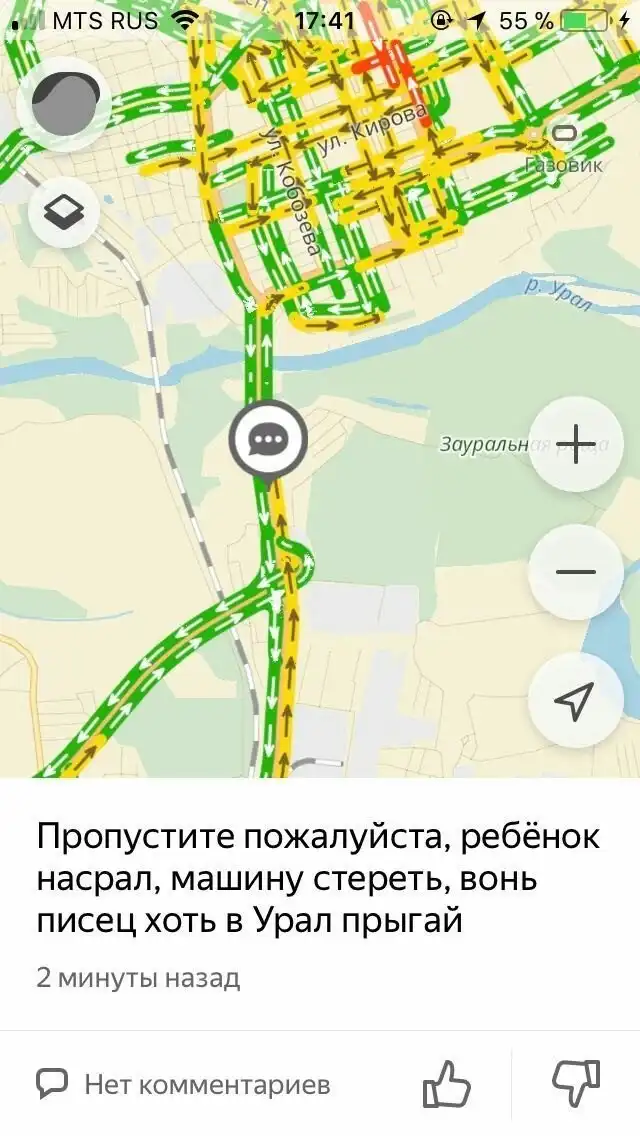The image size is (640, 1136).
Task: Give the message a thumbs down
Action: coord(576,1083)
